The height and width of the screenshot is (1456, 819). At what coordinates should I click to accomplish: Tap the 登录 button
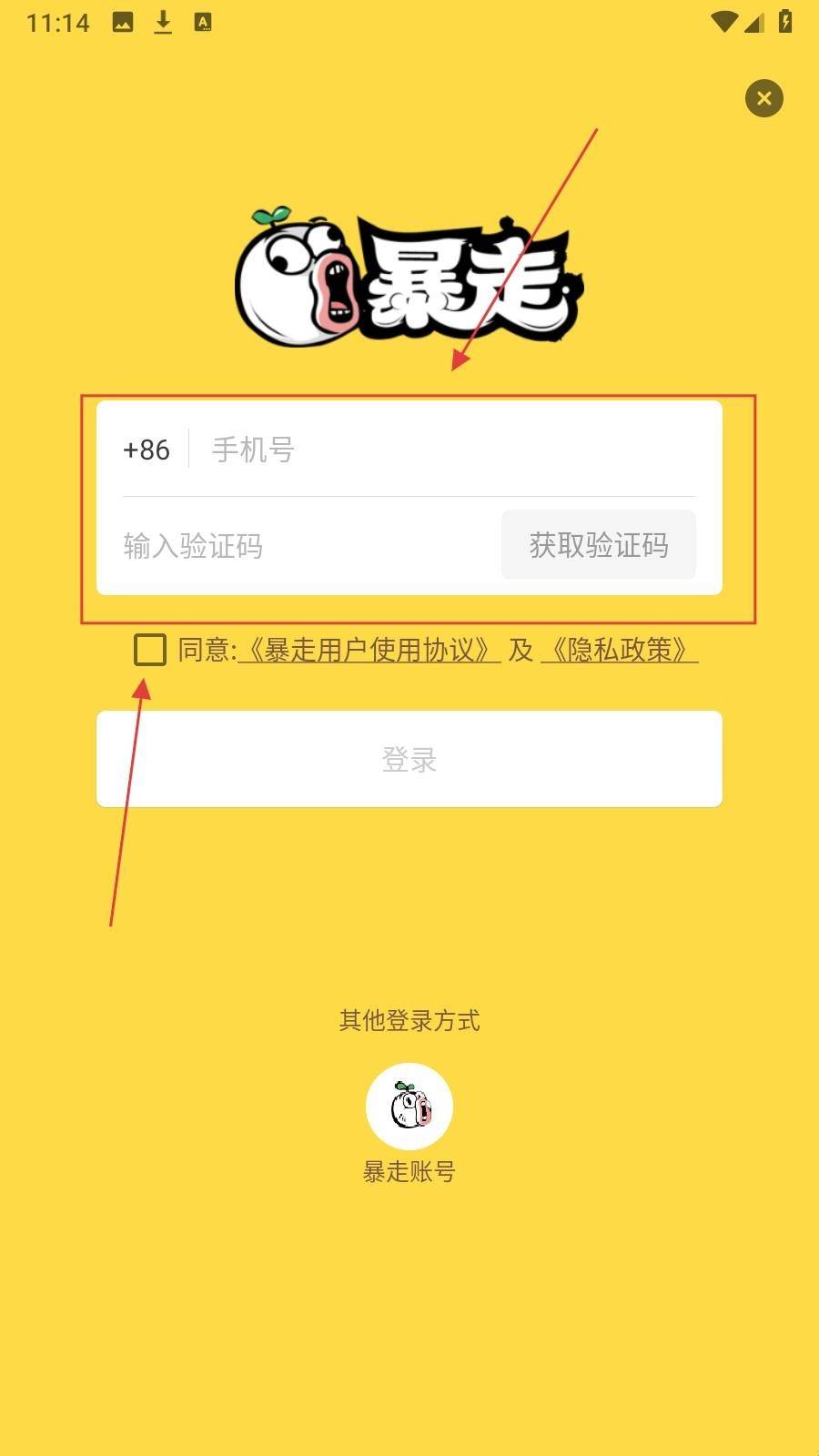pyautogui.click(x=409, y=759)
